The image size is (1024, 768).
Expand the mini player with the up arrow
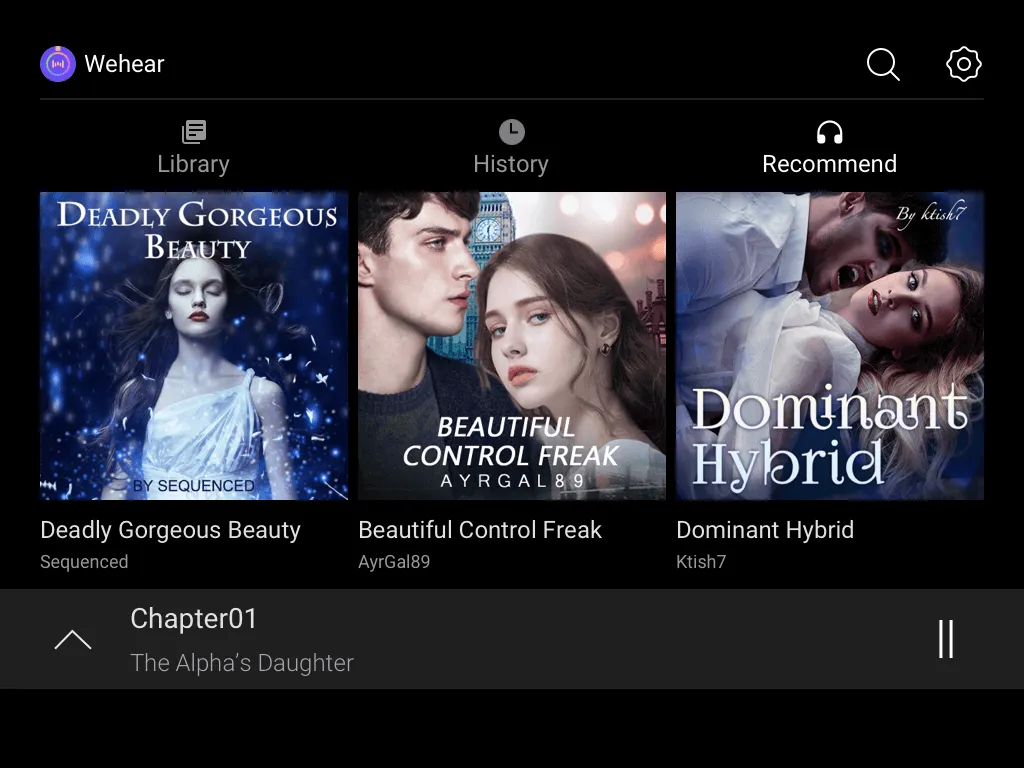73,640
